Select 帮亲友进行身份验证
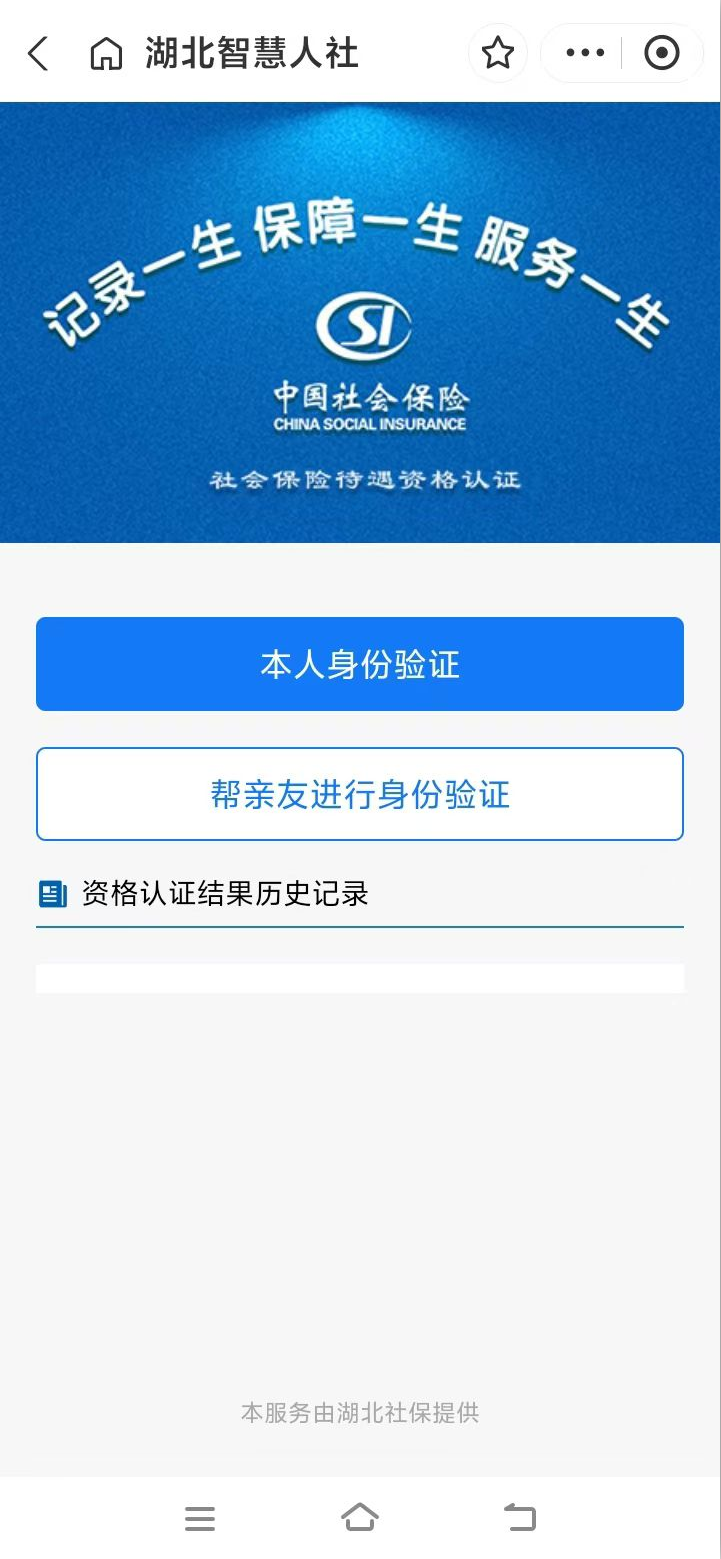Image resolution: width=721 pixels, height=1559 pixels. pyautogui.click(x=360, y=794)
